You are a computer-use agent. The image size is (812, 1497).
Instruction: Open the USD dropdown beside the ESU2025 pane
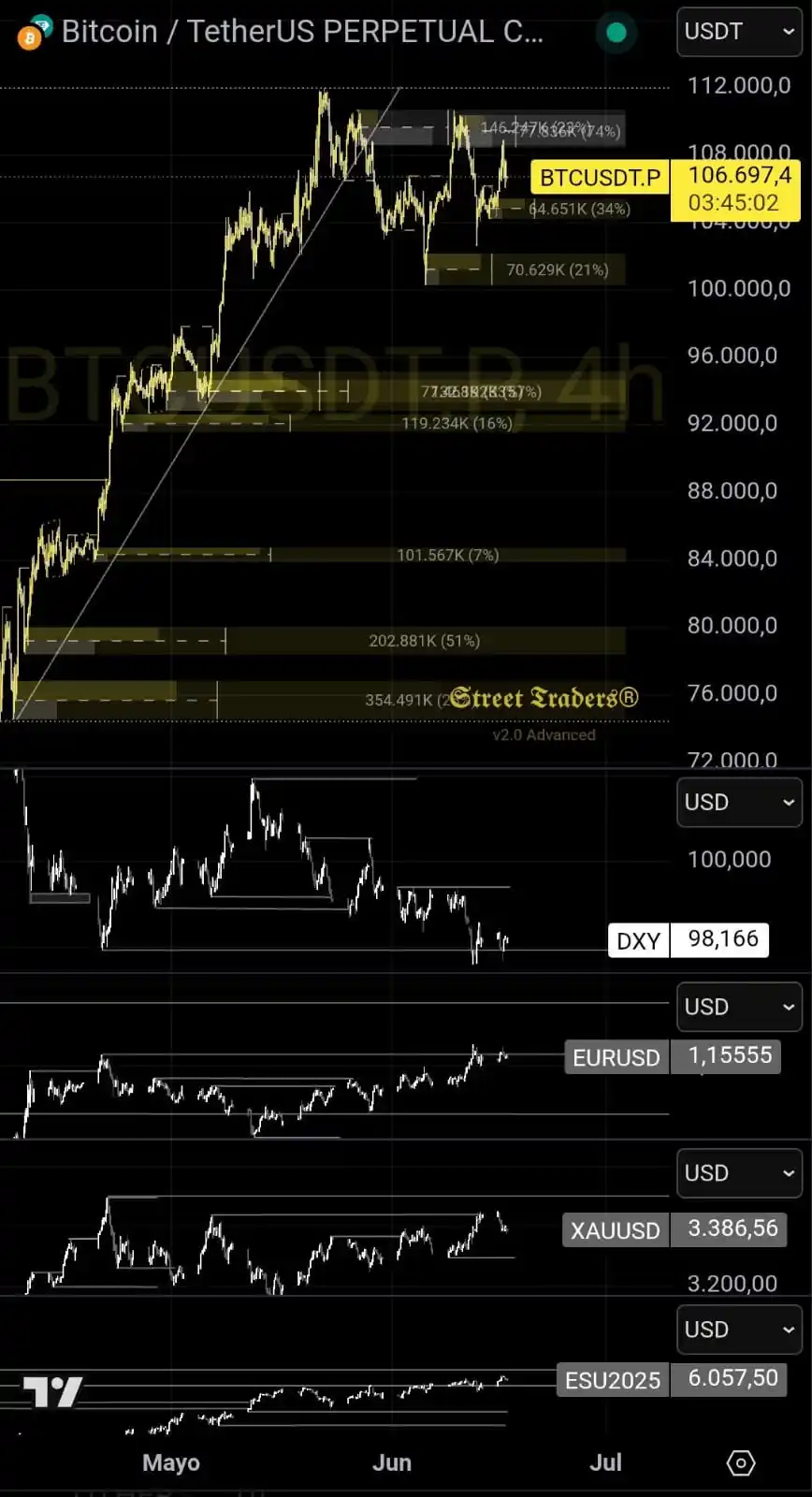tap(739, 1330)
